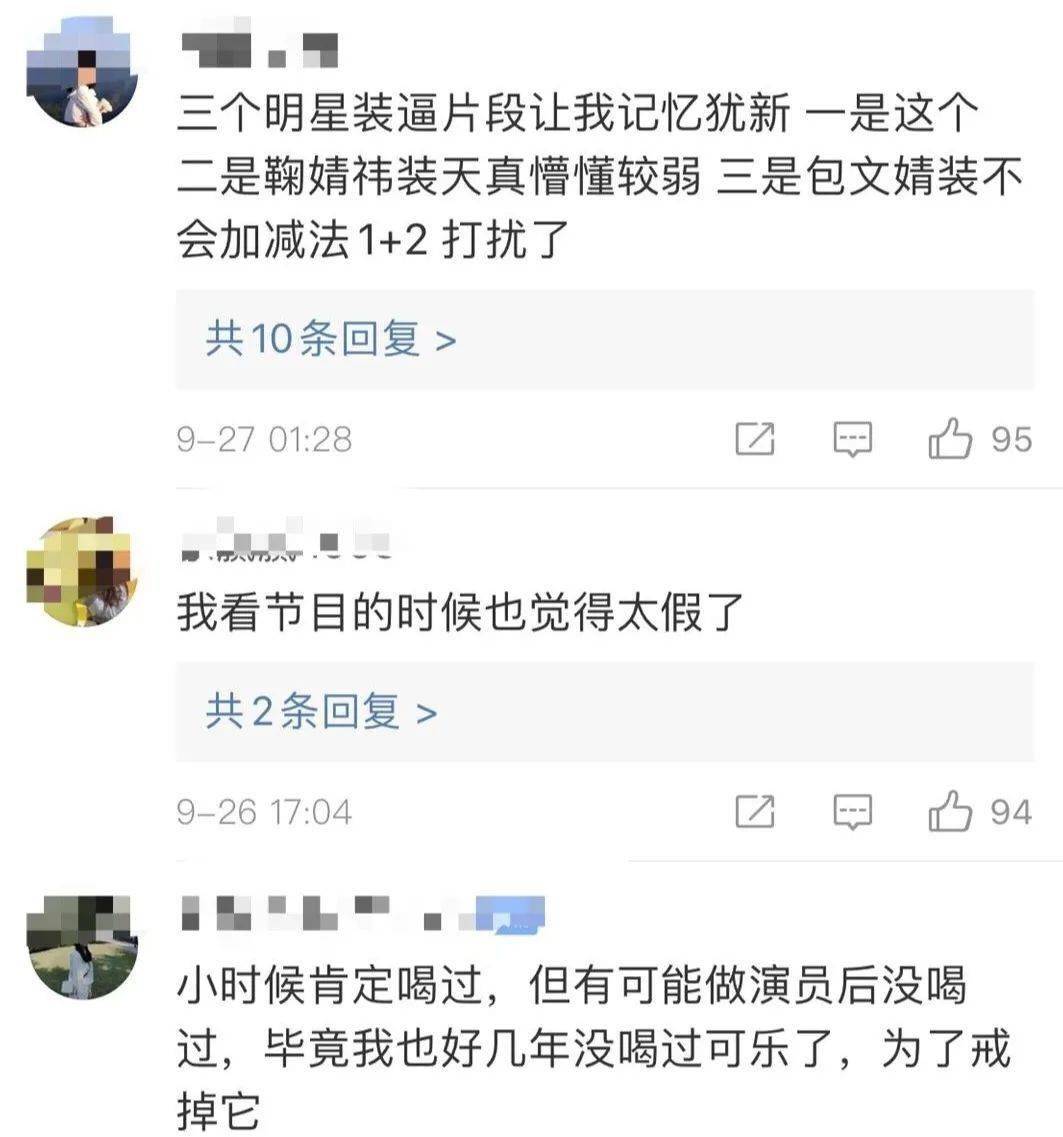Like the comment posted 9-27 01:28

(950, 439)
